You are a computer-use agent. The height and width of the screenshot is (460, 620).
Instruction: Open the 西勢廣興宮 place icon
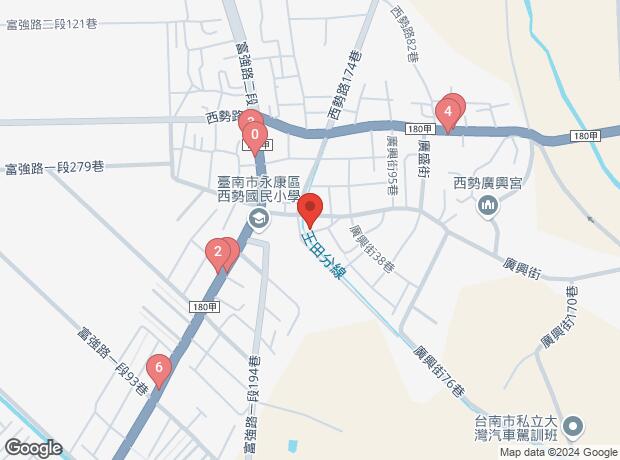(x=488, y=207)
